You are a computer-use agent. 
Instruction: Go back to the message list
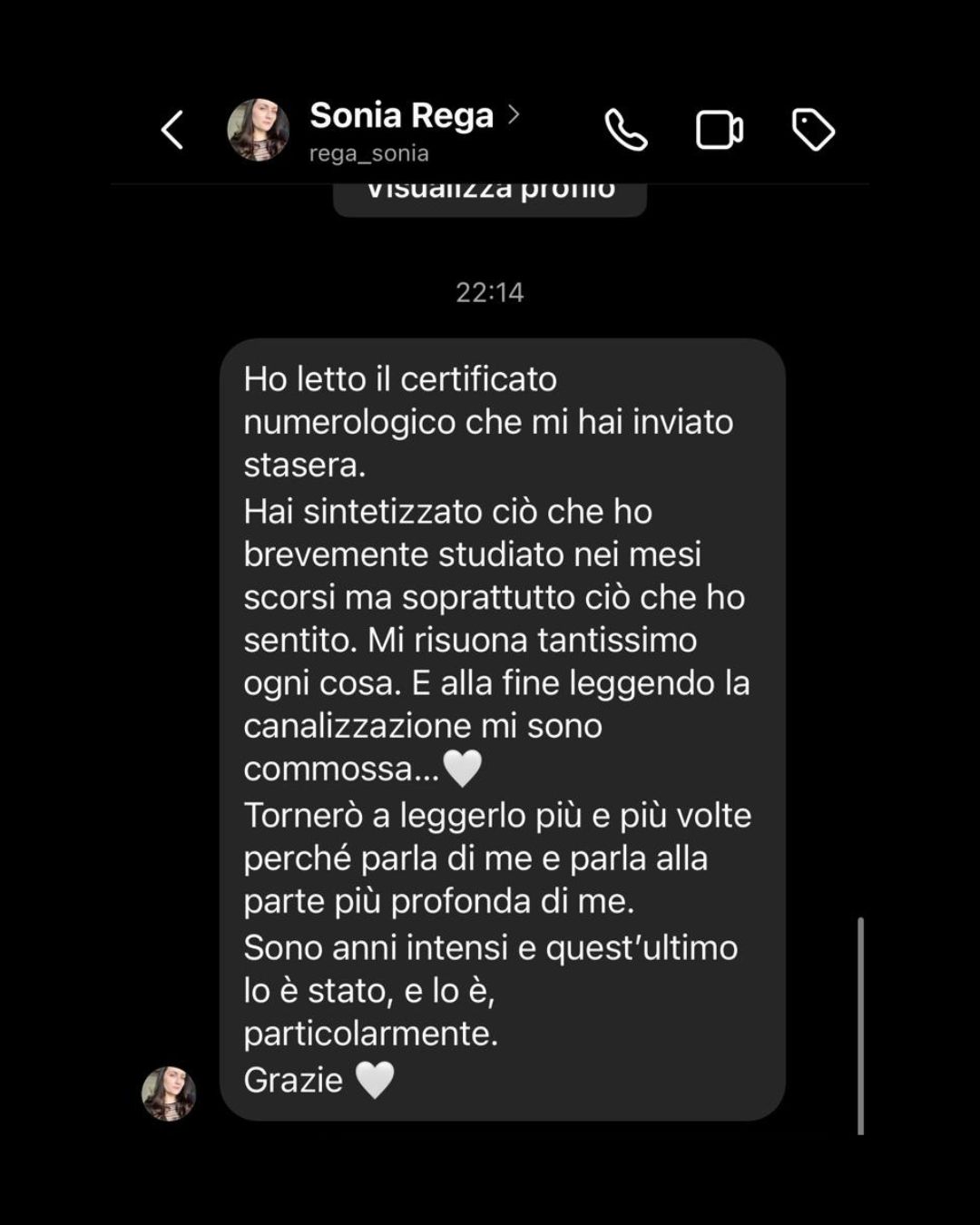pos(172,130)
